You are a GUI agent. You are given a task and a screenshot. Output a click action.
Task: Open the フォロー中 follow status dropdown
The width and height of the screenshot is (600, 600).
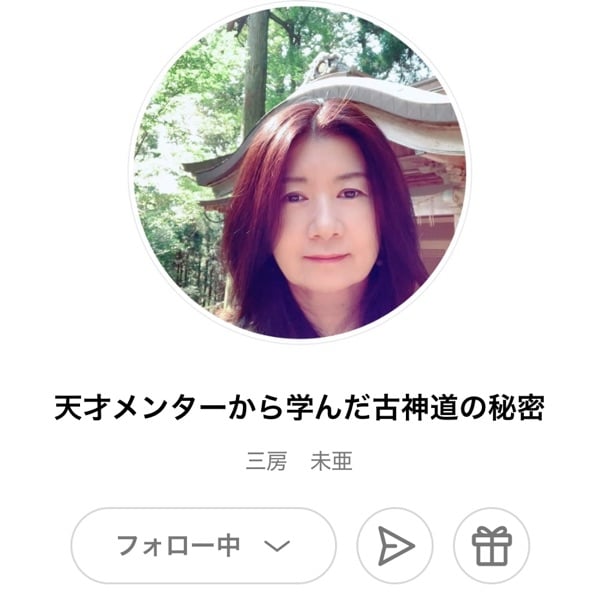[203, 546]
